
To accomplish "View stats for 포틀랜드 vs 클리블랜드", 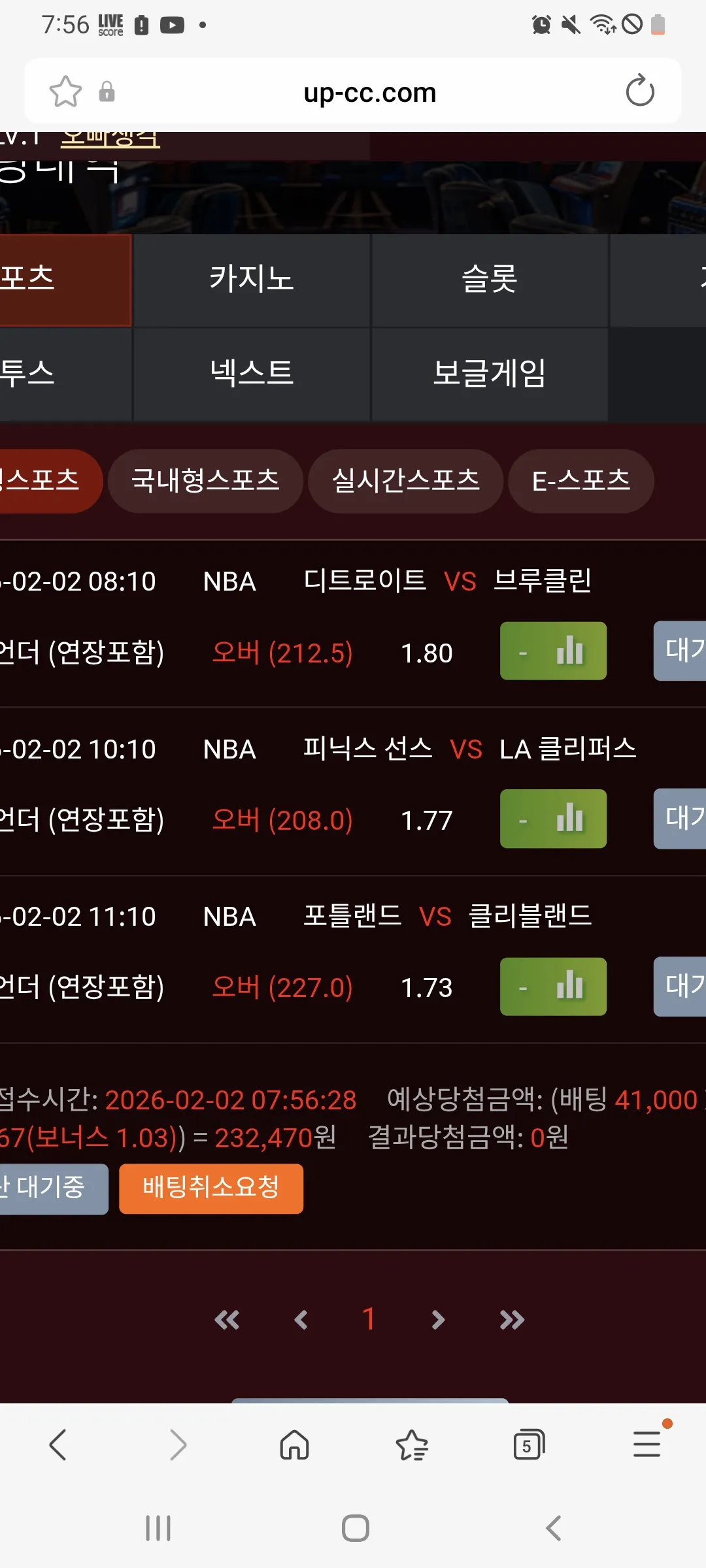I will (x=553, y=987).
